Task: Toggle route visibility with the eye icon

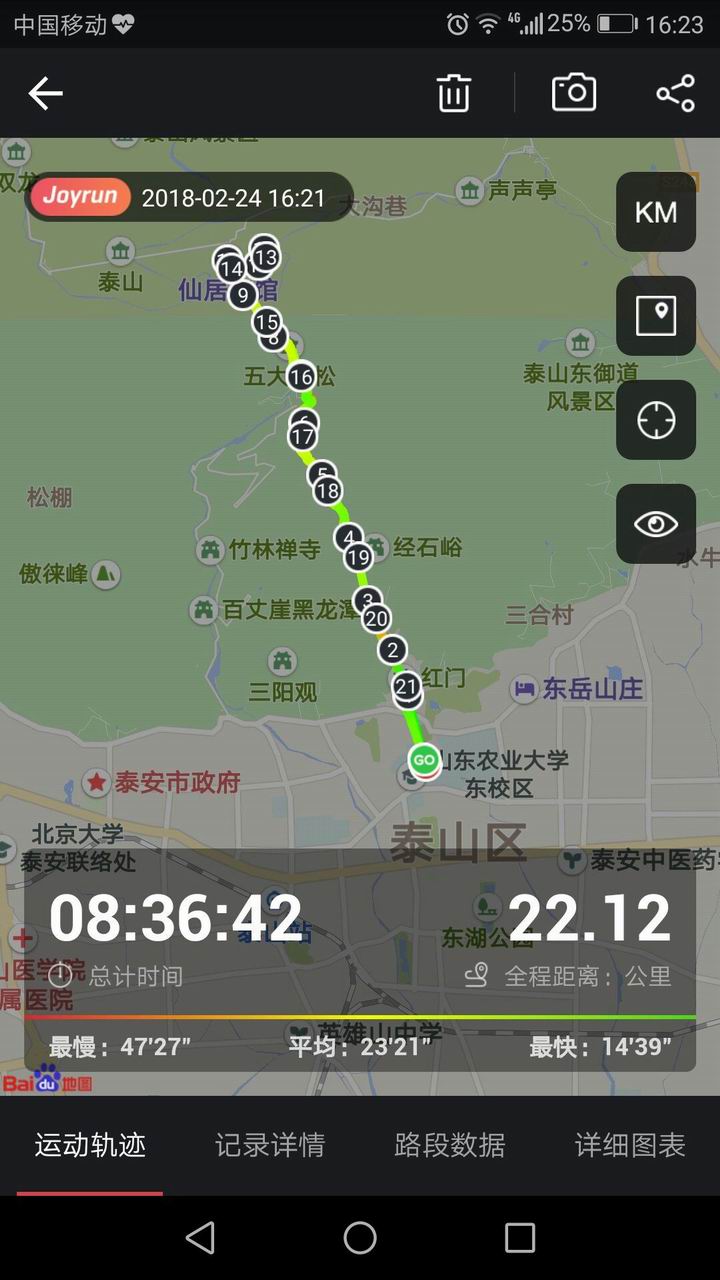Action: coord(655,524)
